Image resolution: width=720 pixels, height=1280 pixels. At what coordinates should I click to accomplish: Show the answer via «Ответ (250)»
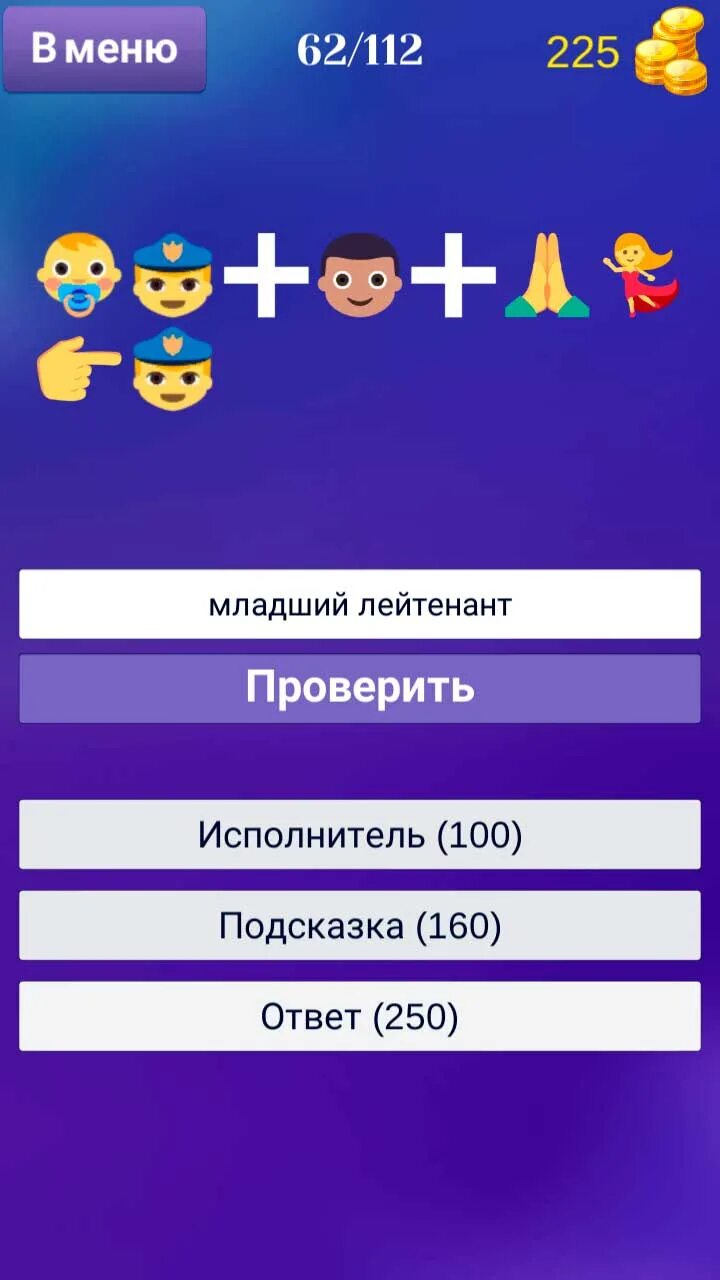click(x=360, y=1017)
